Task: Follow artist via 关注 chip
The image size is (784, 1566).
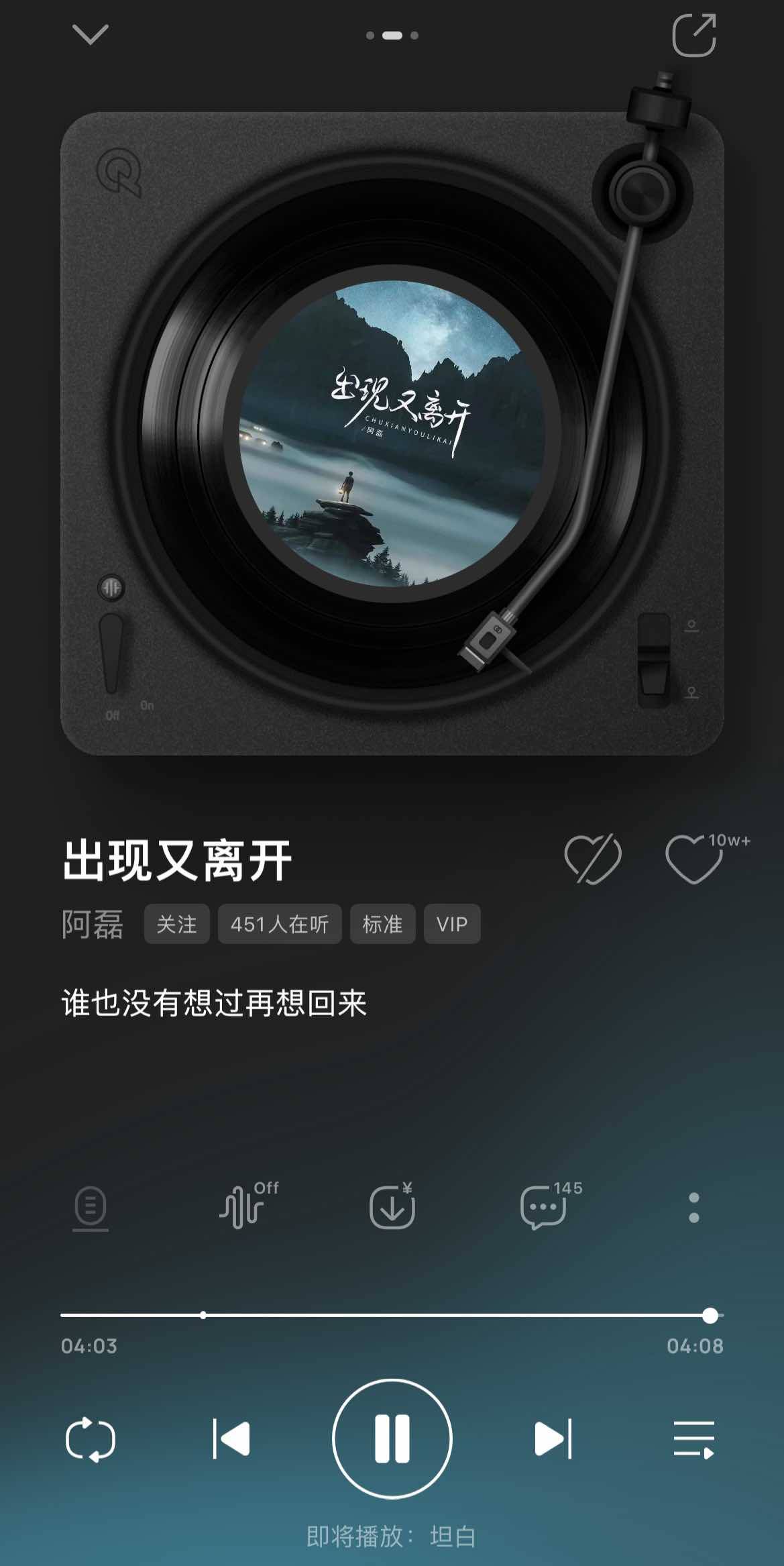Action: 176,924
